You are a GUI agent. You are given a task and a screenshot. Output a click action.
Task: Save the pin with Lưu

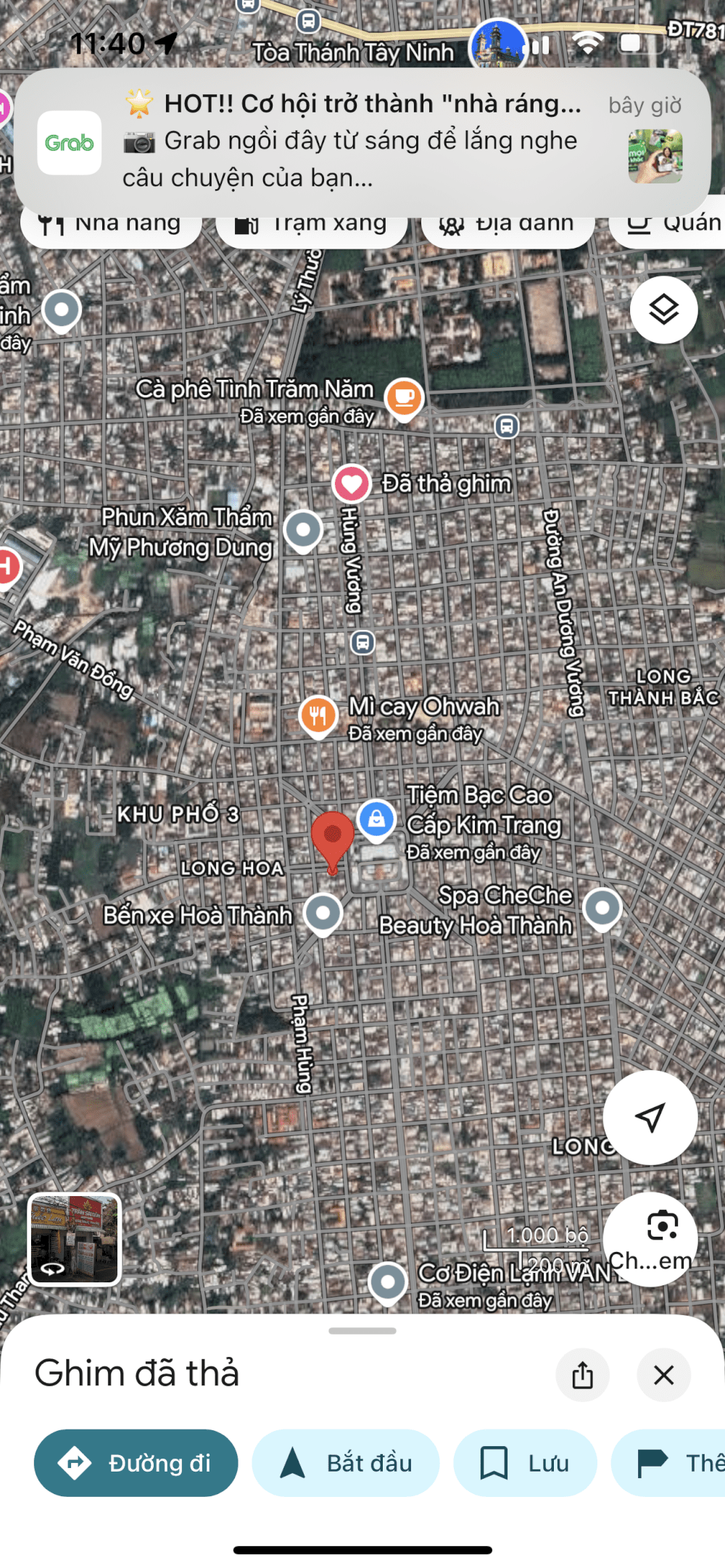pyautogui.click(x=525, y=1463)
